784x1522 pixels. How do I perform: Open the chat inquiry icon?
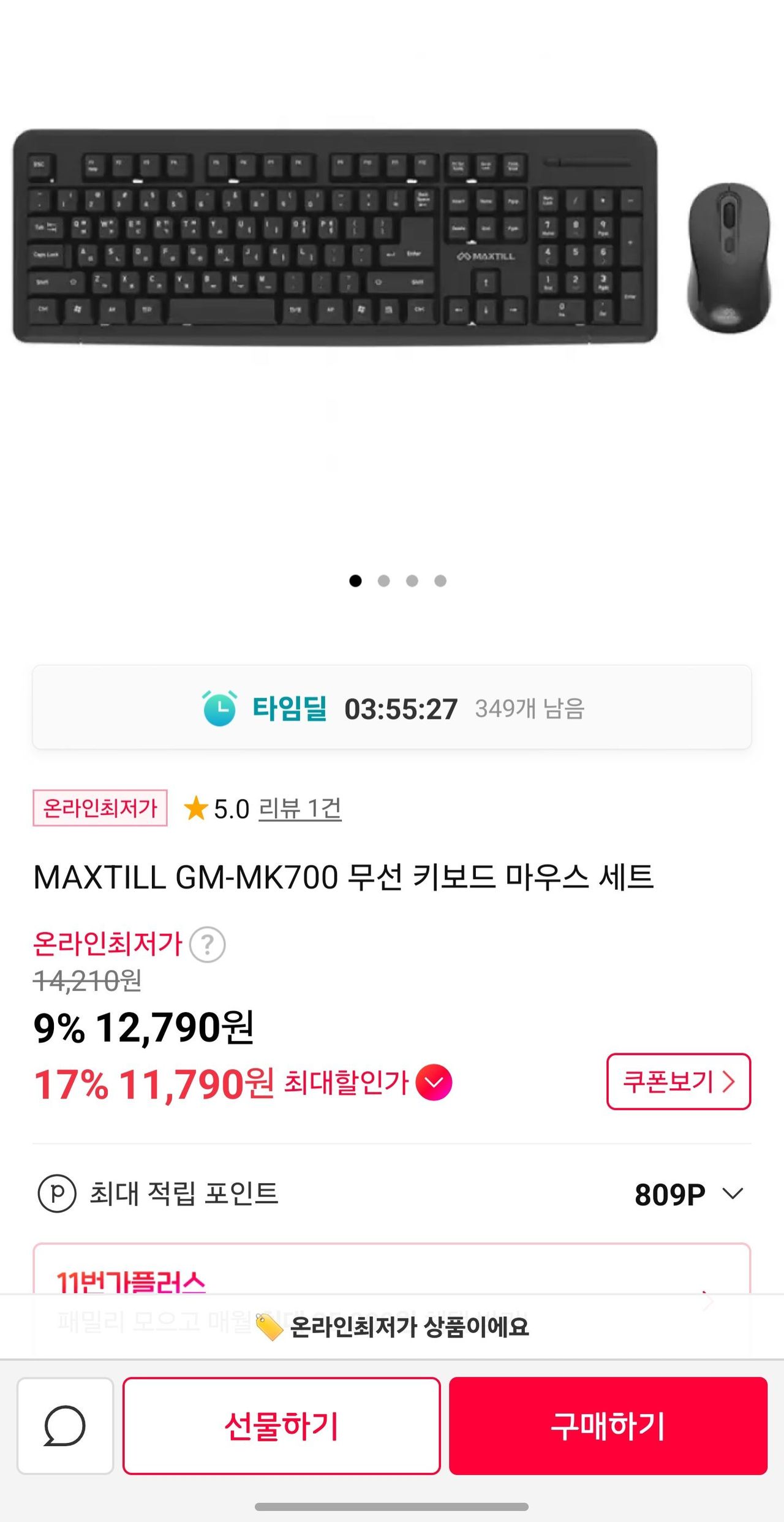point(65,1426)
